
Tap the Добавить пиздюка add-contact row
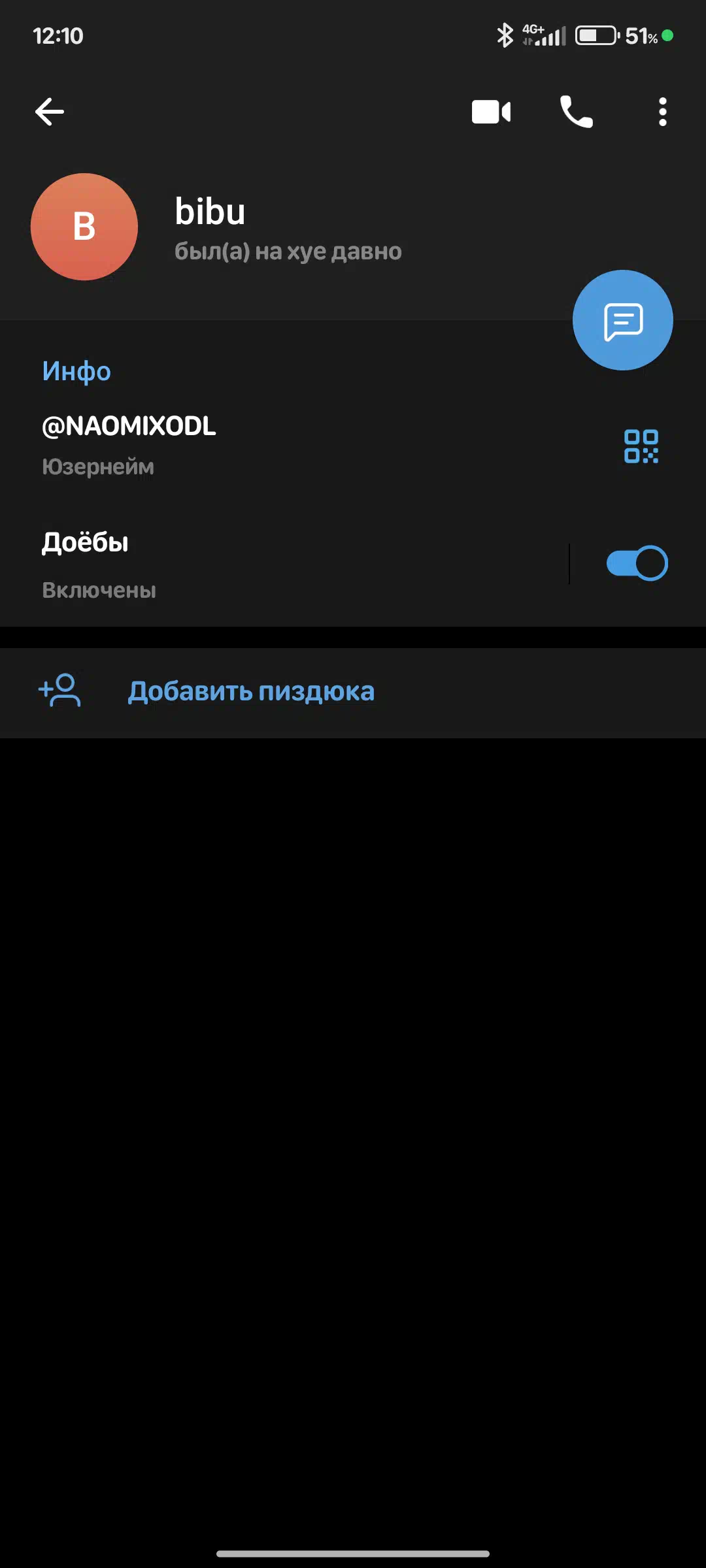coord(251,691)
